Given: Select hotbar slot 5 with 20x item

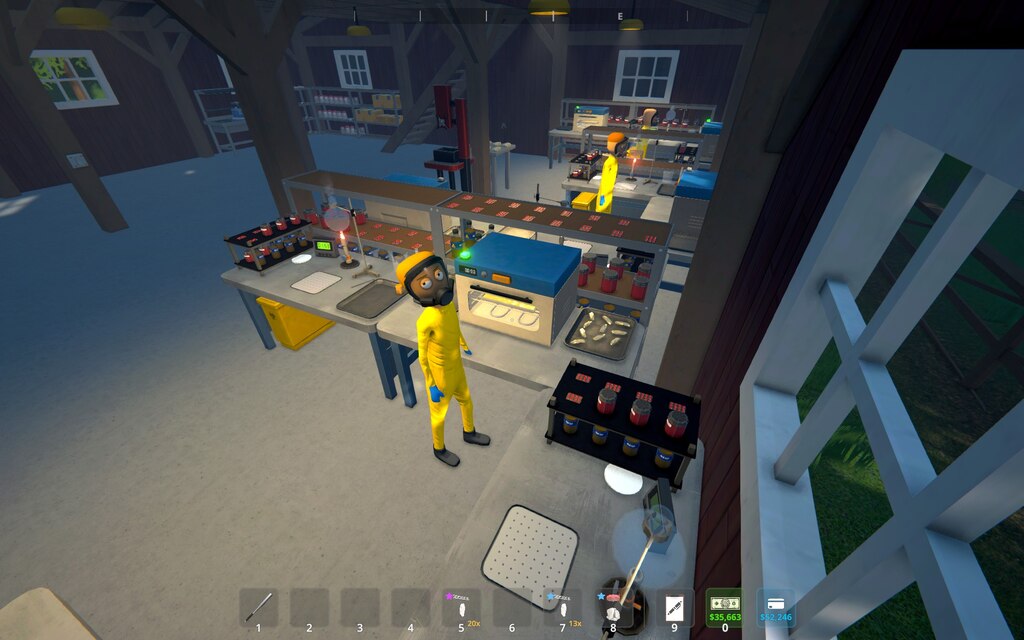Looking at the screenshot, I should 461,607.
